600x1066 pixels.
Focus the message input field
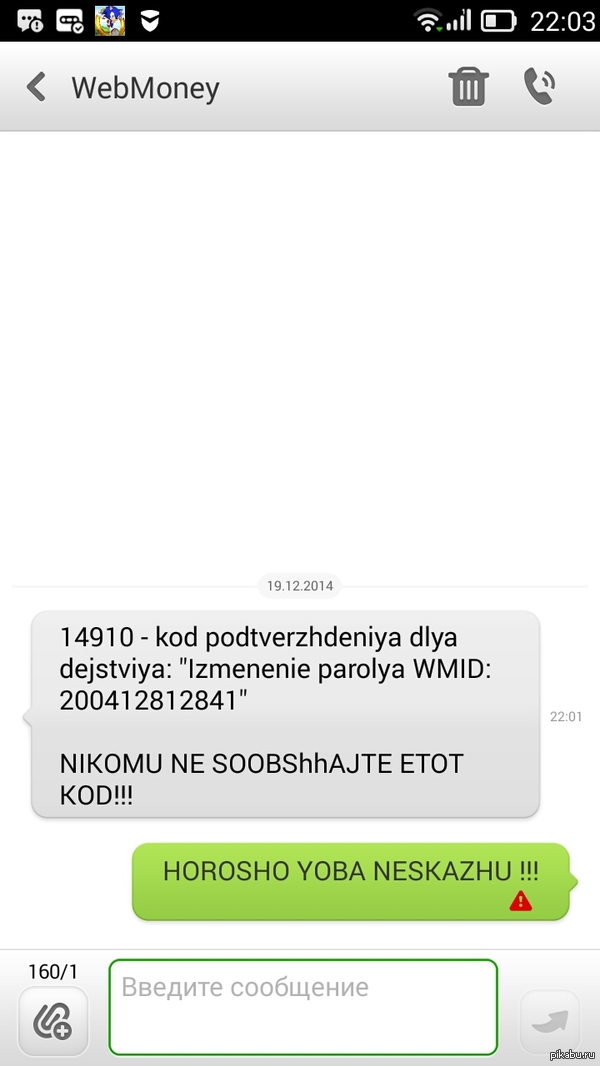(x=302, y=1007)
